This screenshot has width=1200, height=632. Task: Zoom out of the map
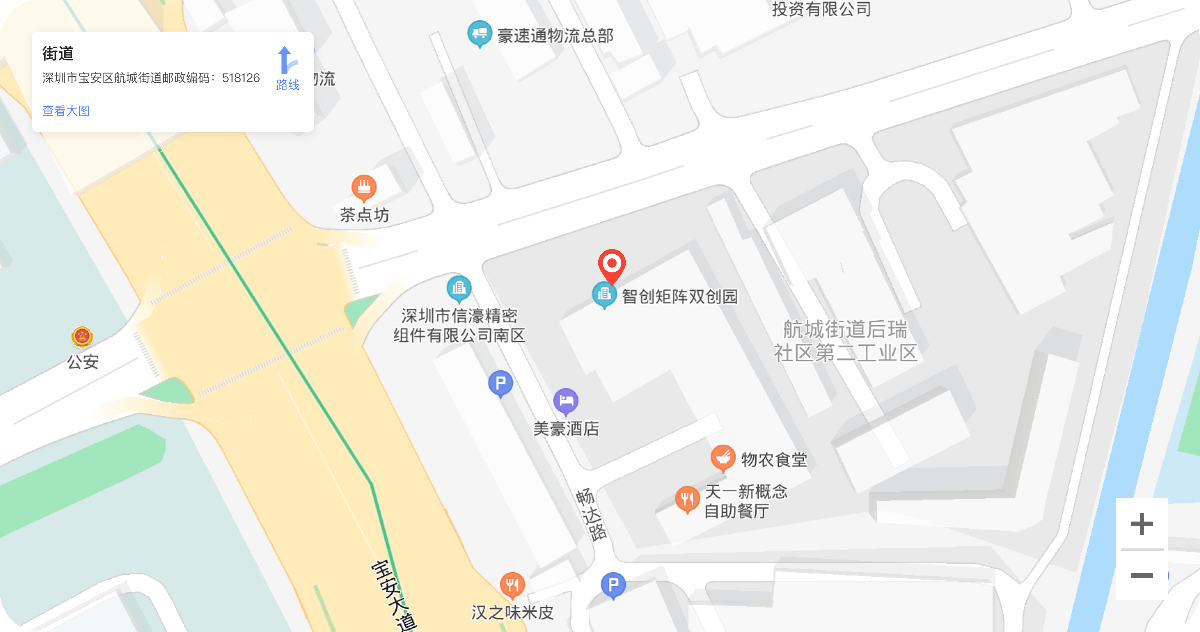click(1141, 576)
